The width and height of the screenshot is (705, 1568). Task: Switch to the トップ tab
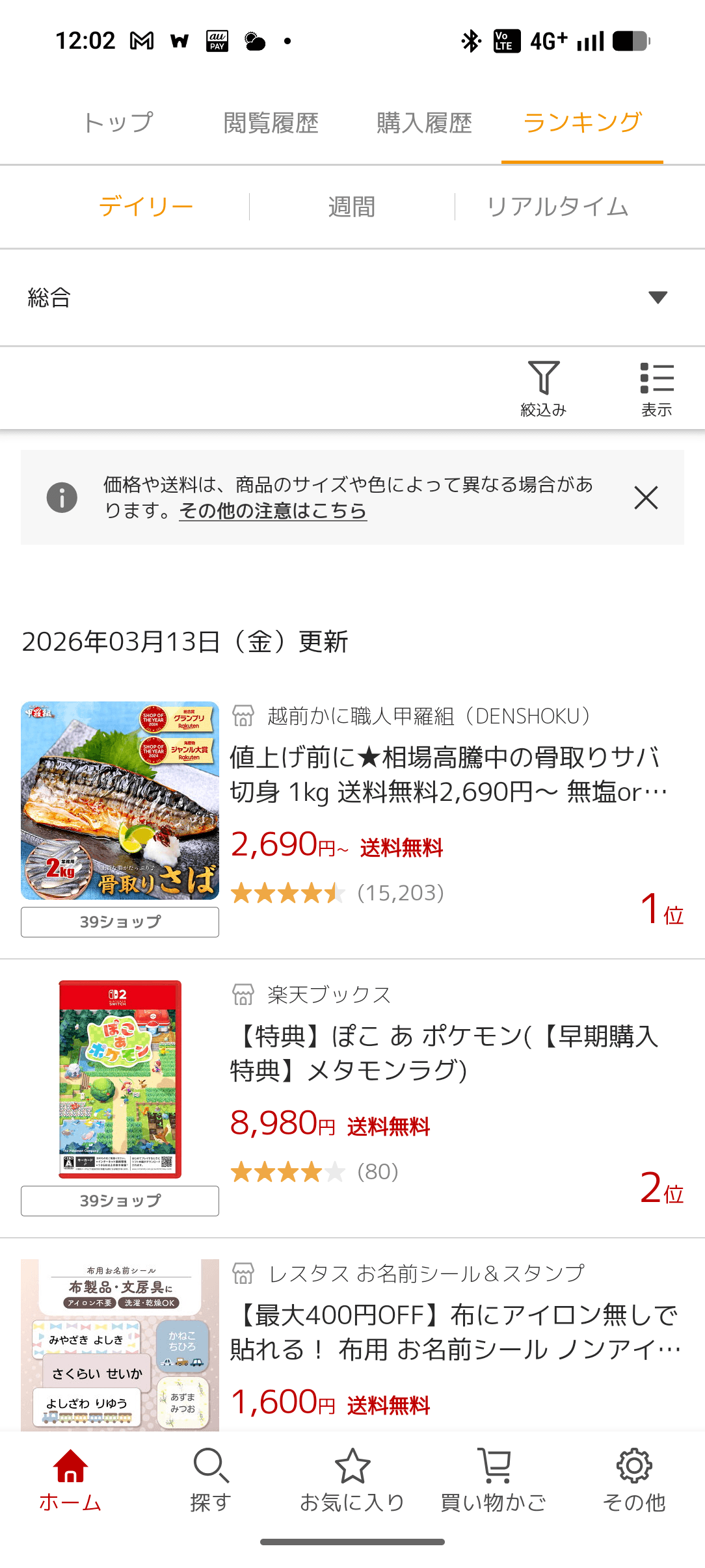(x=118, y=123)
